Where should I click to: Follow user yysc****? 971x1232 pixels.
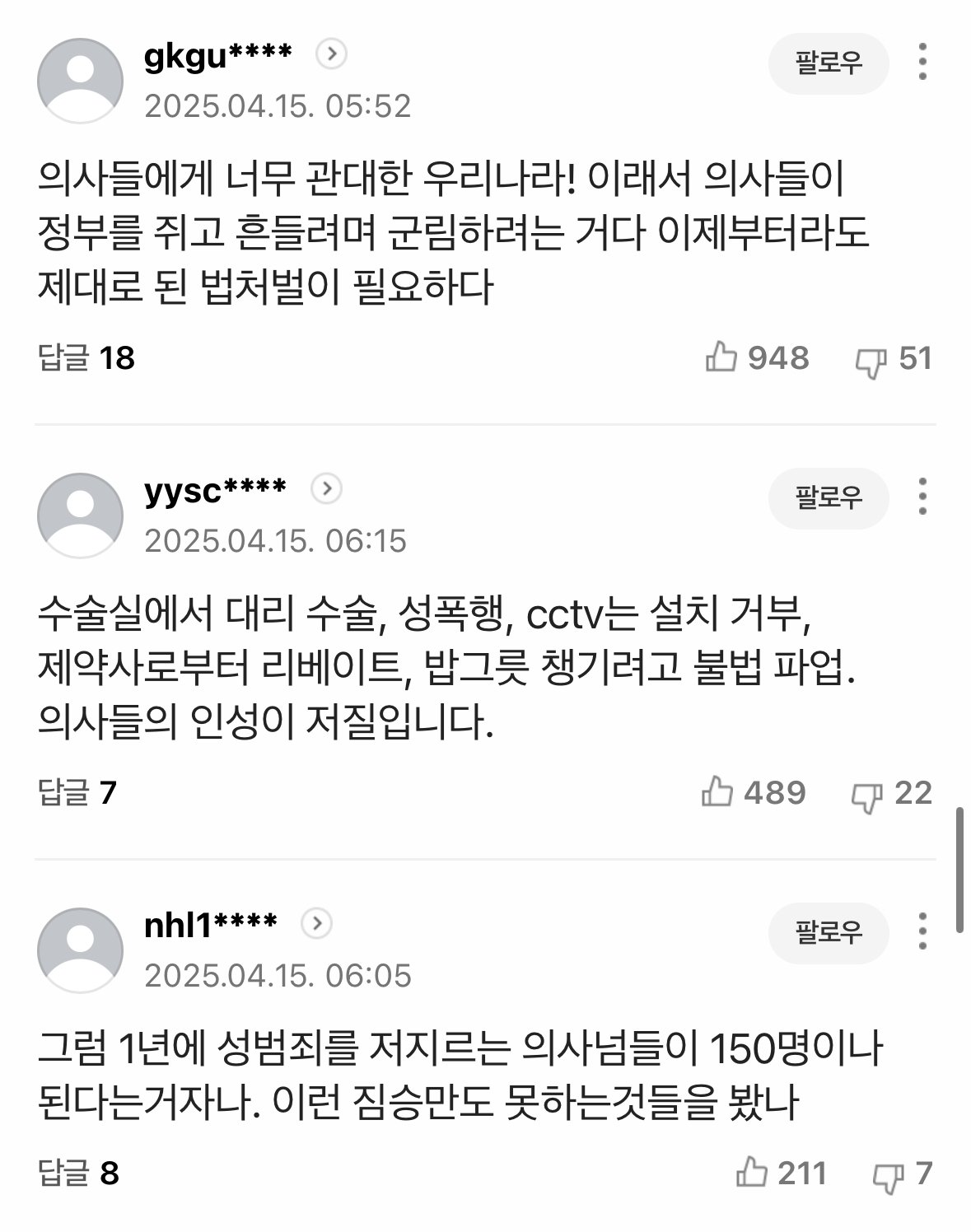click(x=828, y=497)
